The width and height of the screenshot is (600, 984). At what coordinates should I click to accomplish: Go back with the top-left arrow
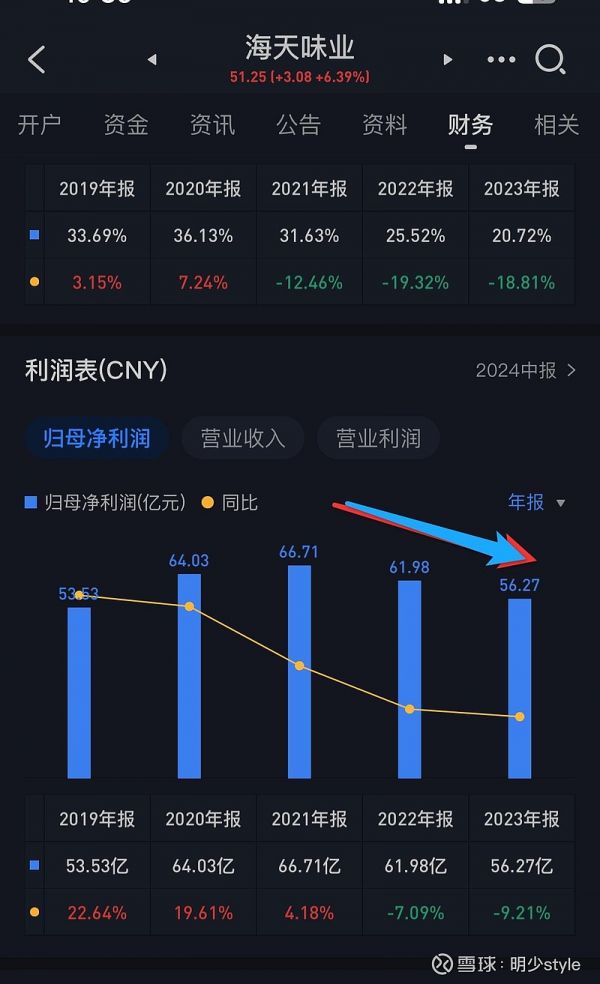pos(37,60)
